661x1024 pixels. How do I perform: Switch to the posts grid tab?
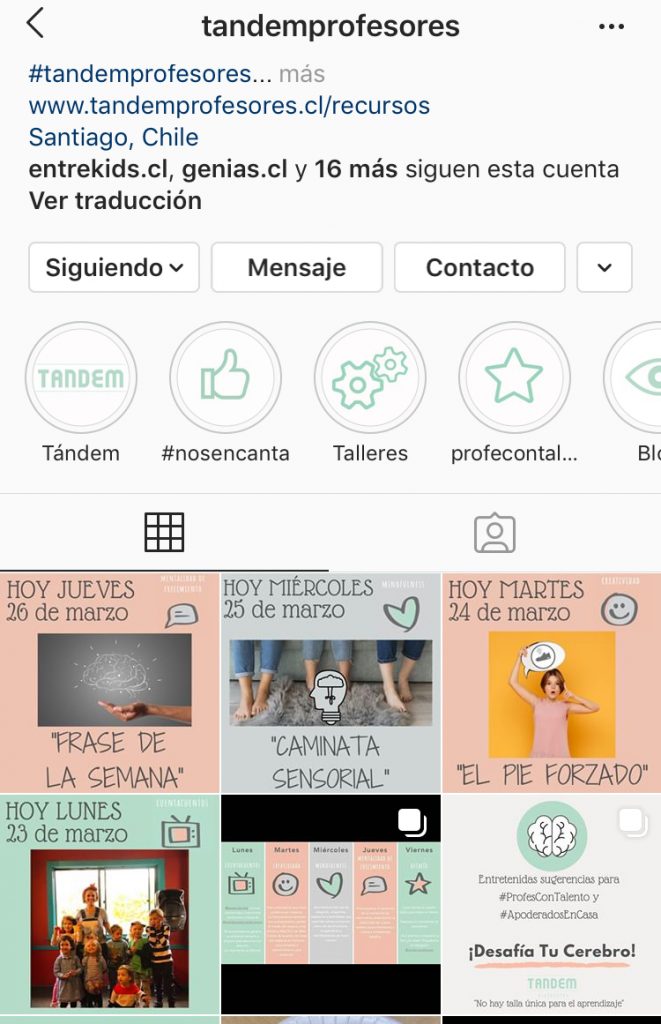[x=164, y=532]
